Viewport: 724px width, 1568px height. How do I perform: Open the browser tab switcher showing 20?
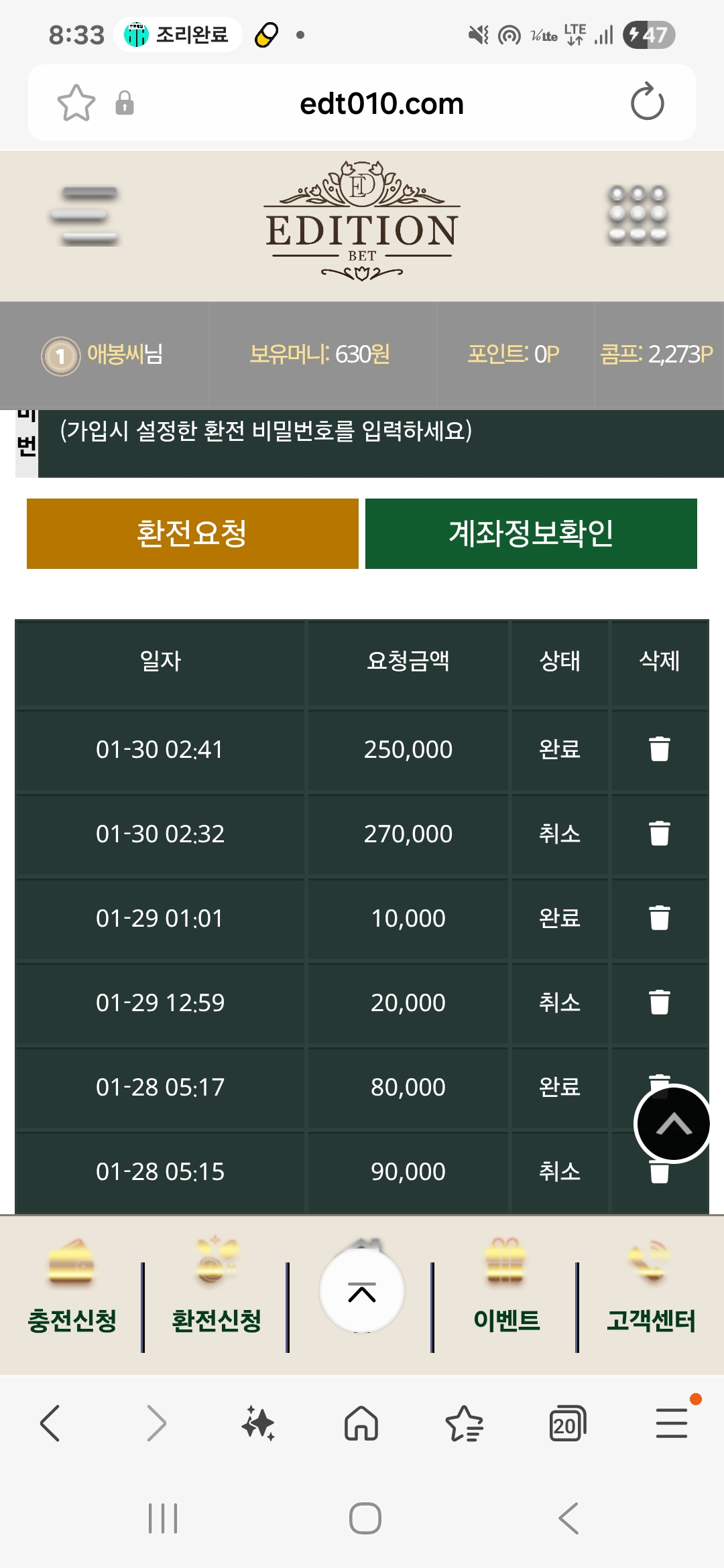567,1423
